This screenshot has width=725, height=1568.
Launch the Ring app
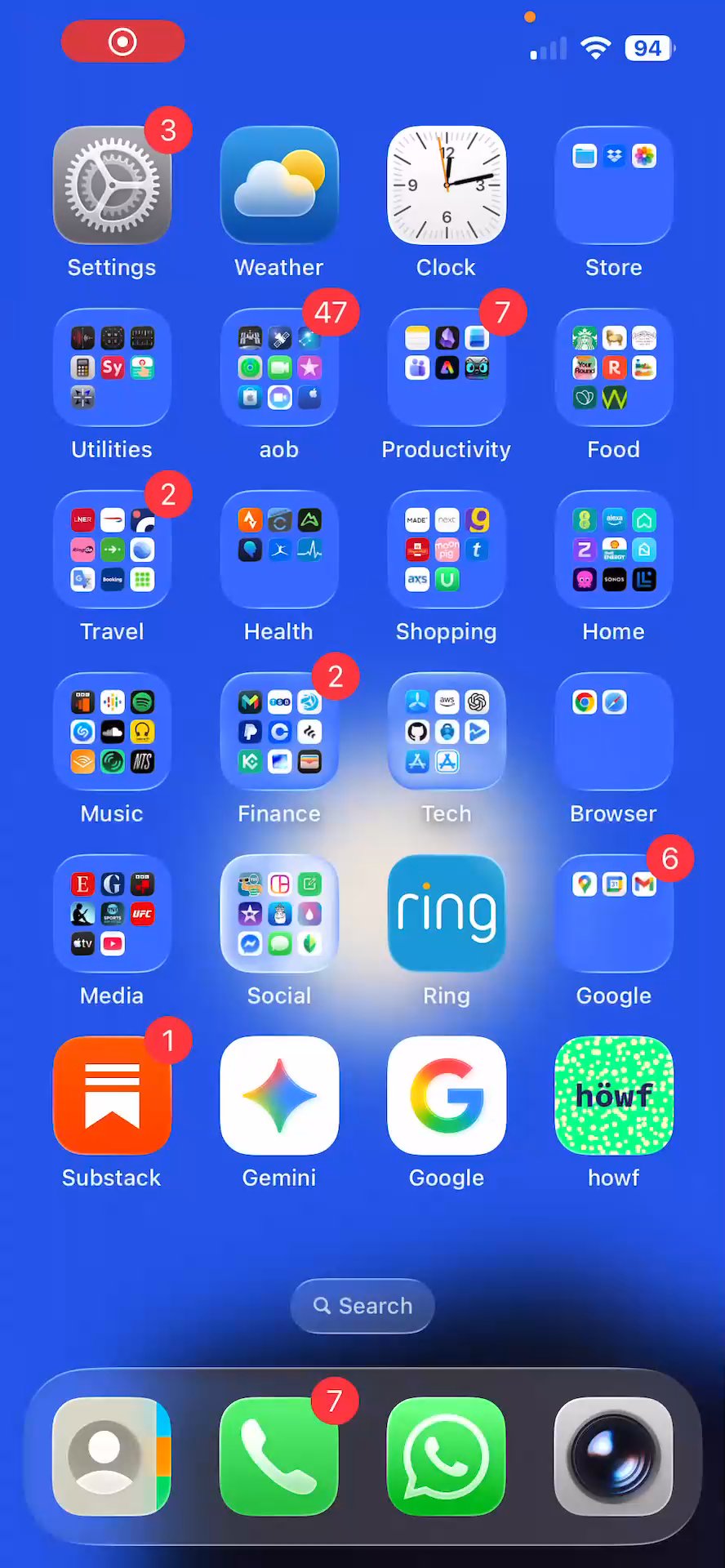446,914
